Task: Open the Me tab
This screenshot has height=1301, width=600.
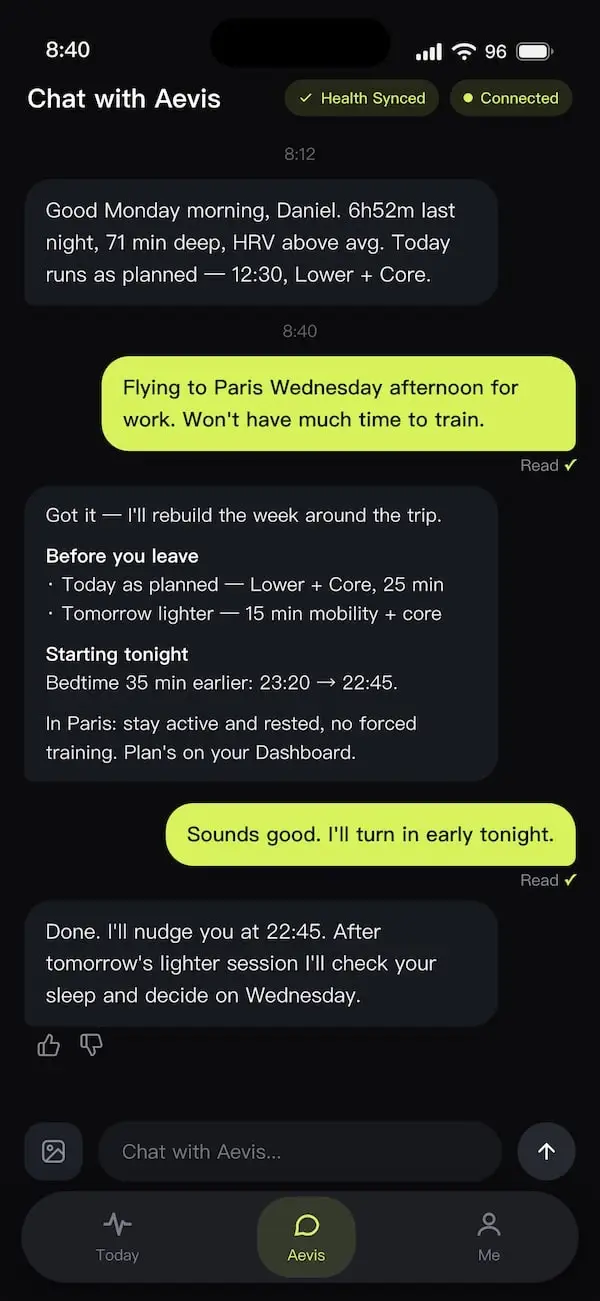Action: (489, 1237)
